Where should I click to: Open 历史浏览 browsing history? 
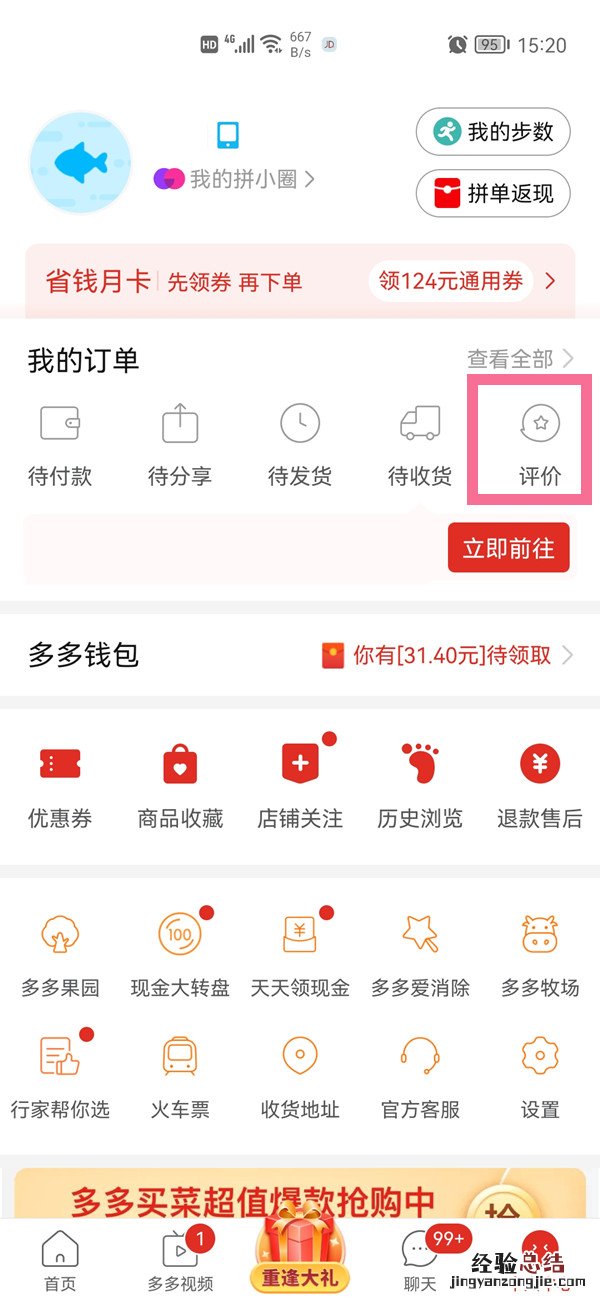(420, 786)
